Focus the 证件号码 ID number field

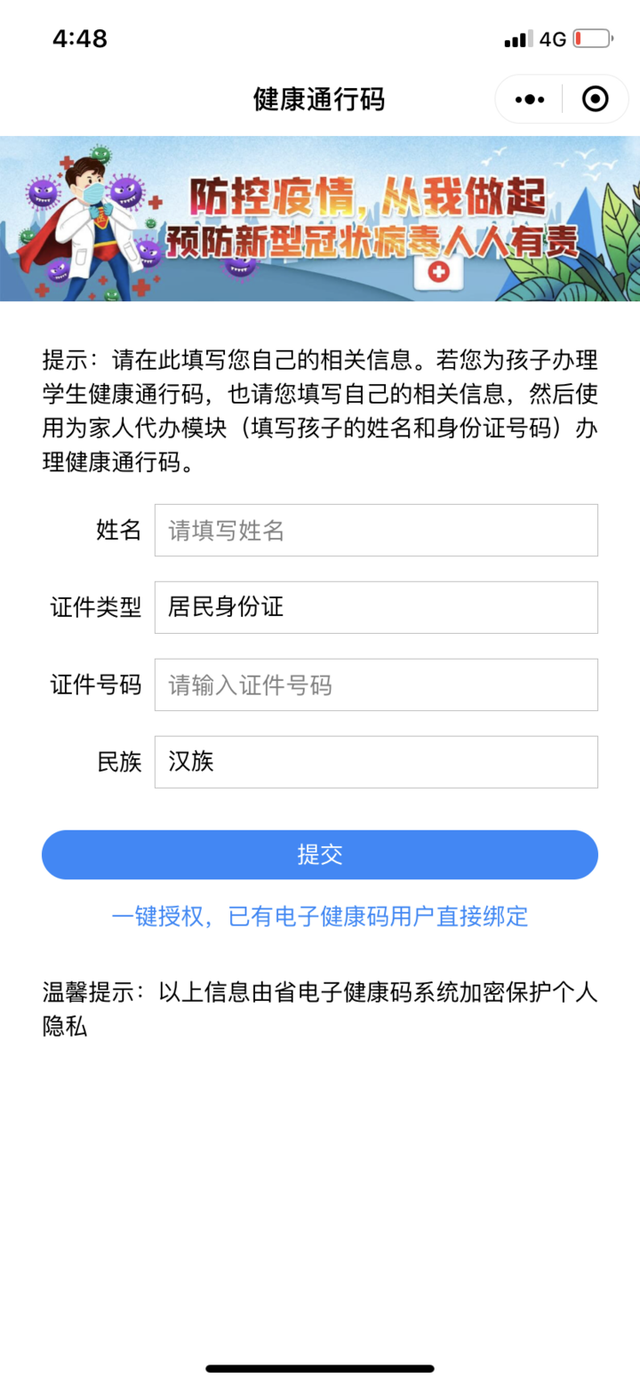point(376,685)
